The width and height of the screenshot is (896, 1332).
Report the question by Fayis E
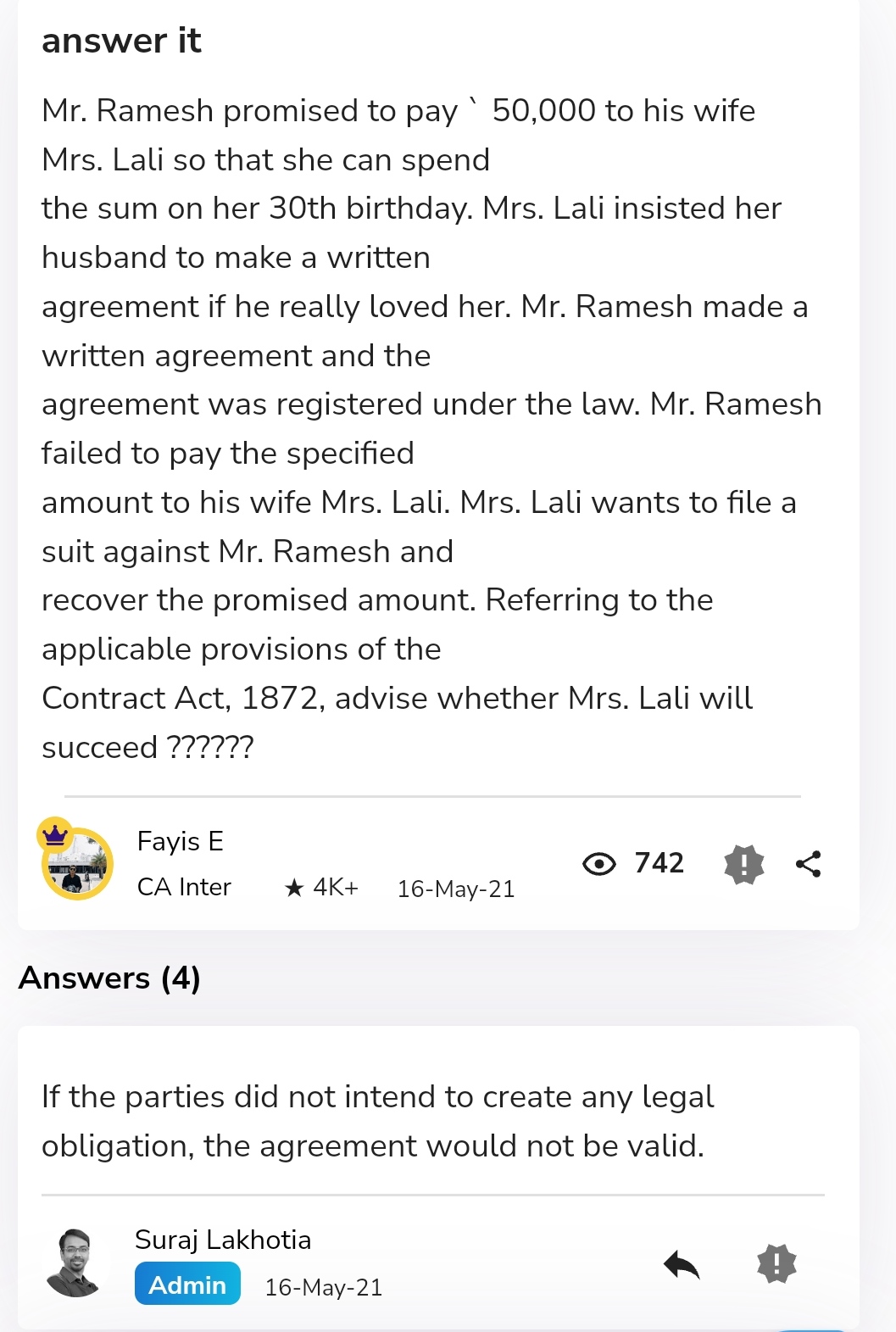743,864
